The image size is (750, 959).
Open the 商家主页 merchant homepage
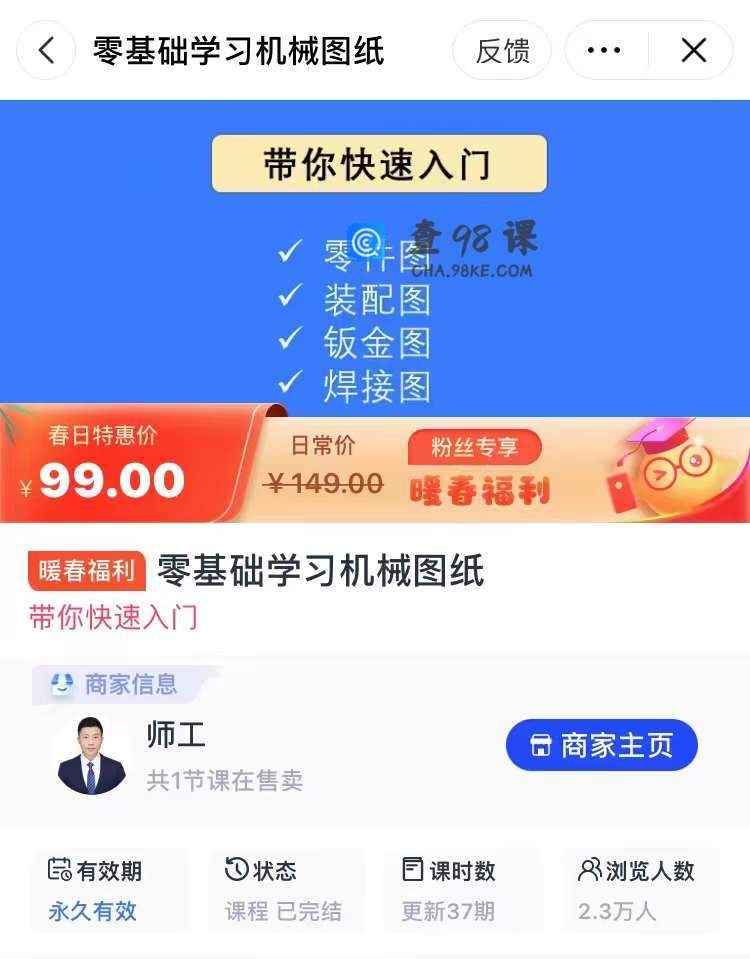click(x=601, y=745)
